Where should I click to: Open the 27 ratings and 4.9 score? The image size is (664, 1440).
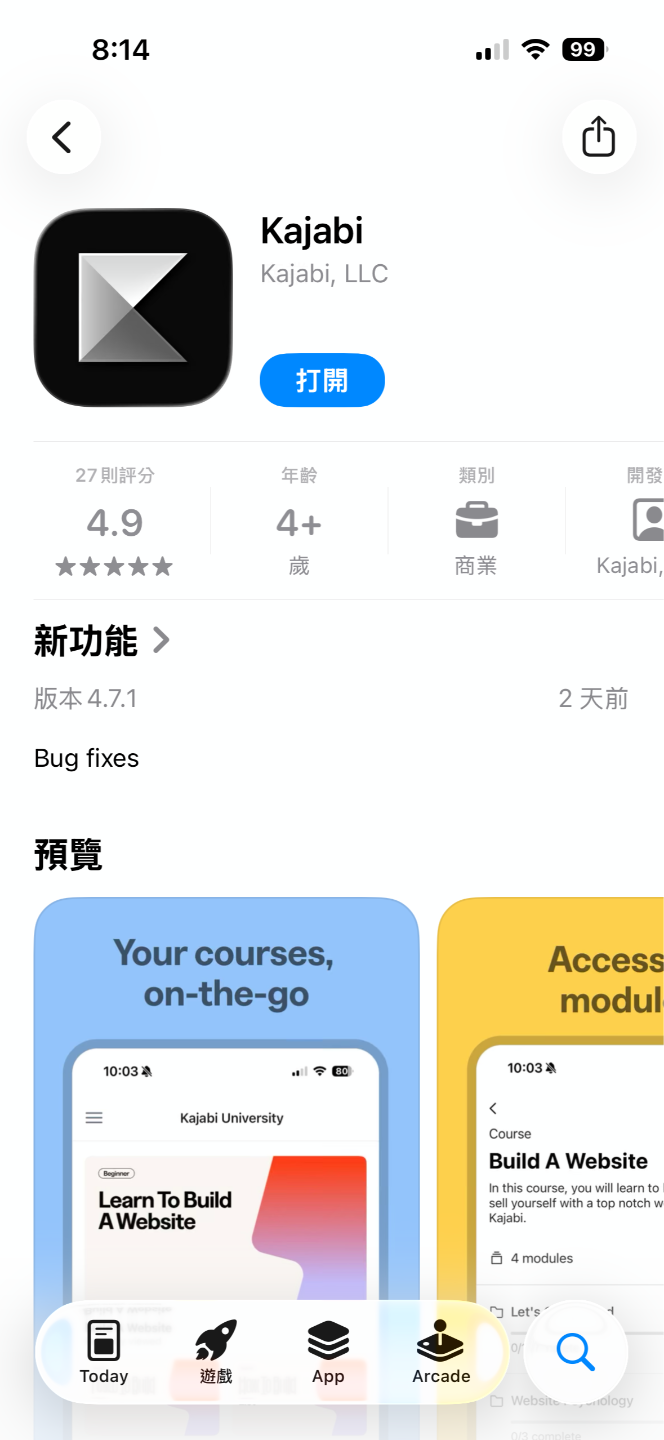[x=115, y=521]
